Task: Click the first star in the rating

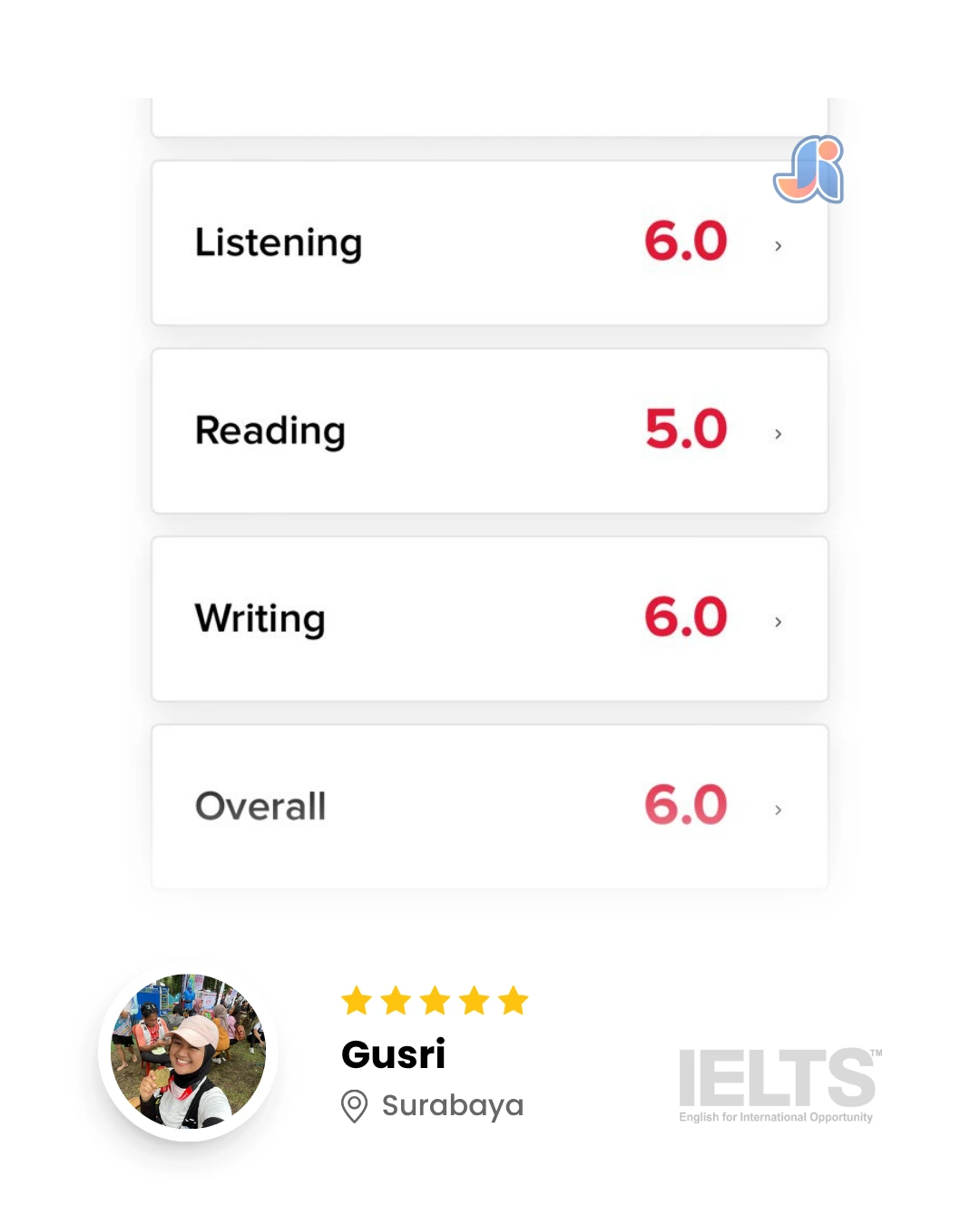Action: (x=356, y=1001)
